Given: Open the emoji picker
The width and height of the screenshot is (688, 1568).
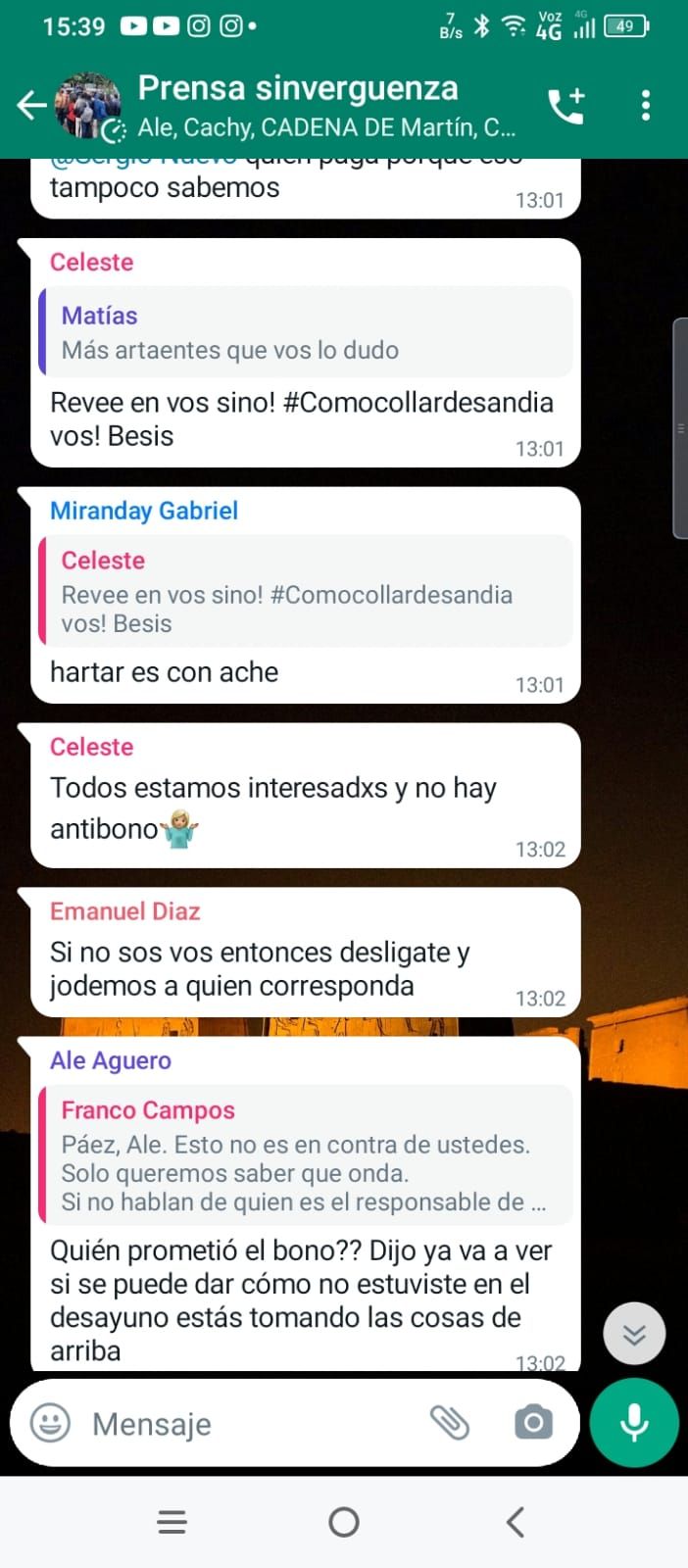Looking at the screenshot, I should pos(50,1423).
